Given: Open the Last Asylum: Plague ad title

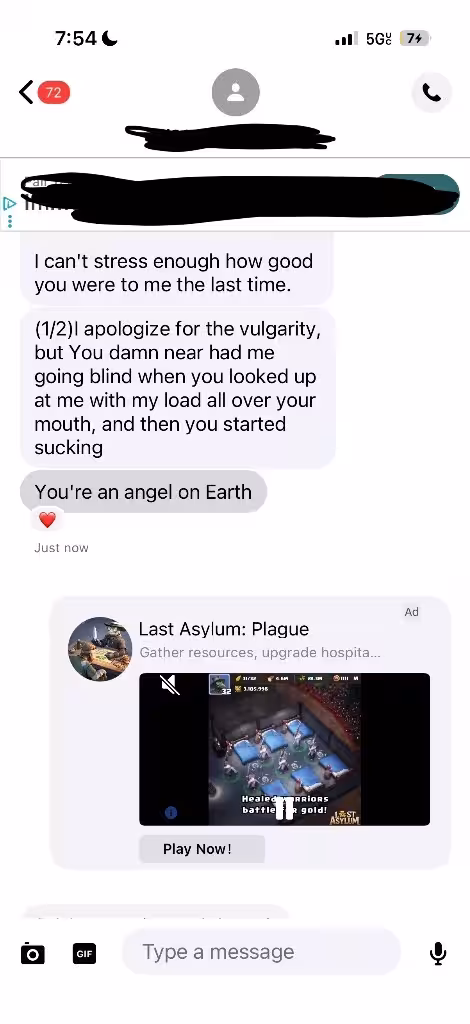Looking at the screenshot, I should coord(224,629).
